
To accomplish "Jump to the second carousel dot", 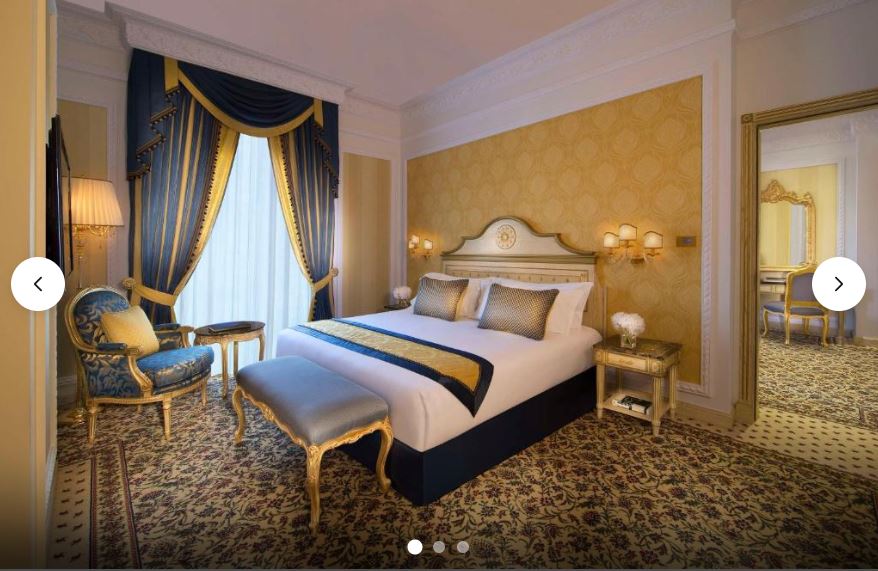I will (x=439, y=547).
